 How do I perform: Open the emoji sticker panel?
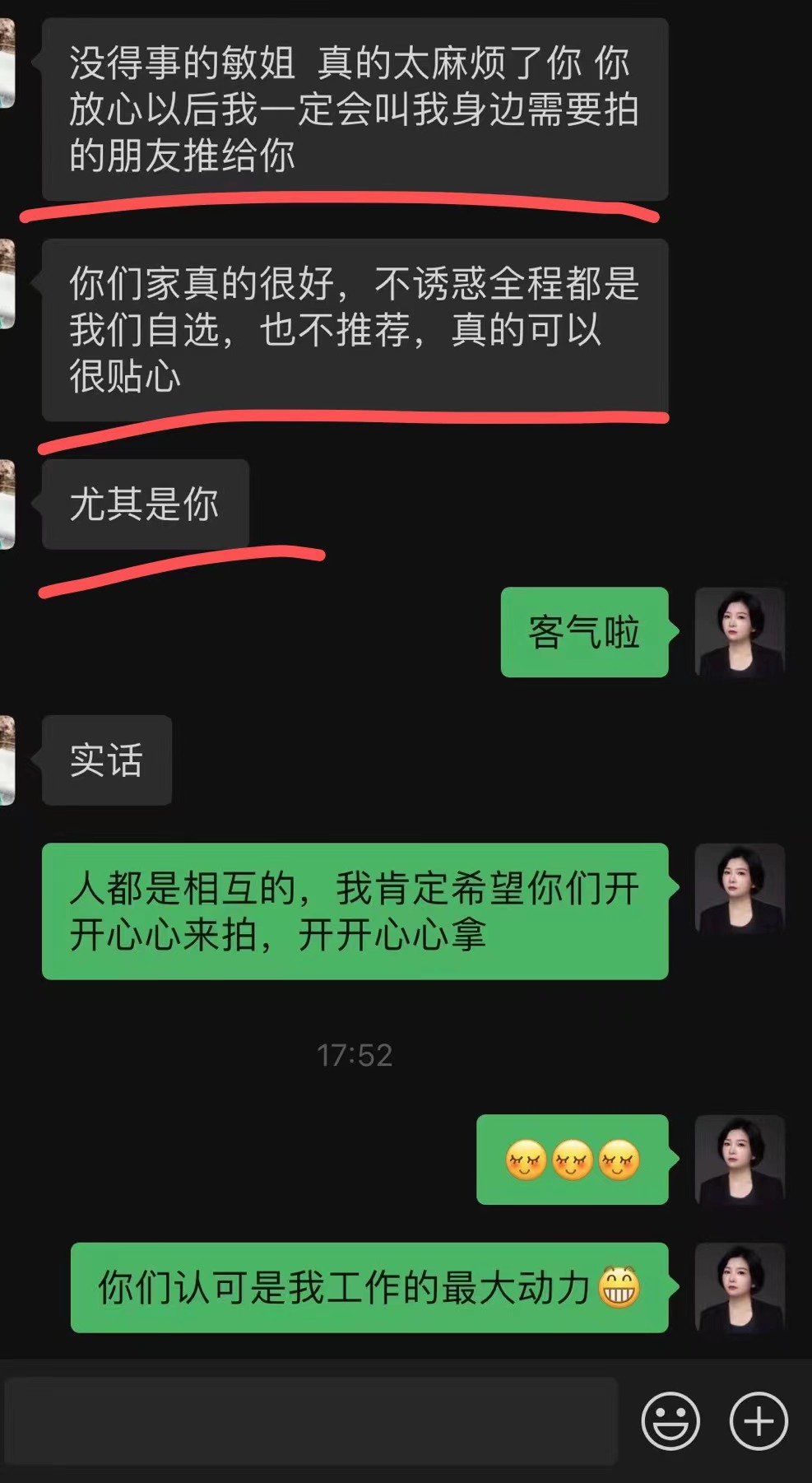click(x=670, y=1421)
